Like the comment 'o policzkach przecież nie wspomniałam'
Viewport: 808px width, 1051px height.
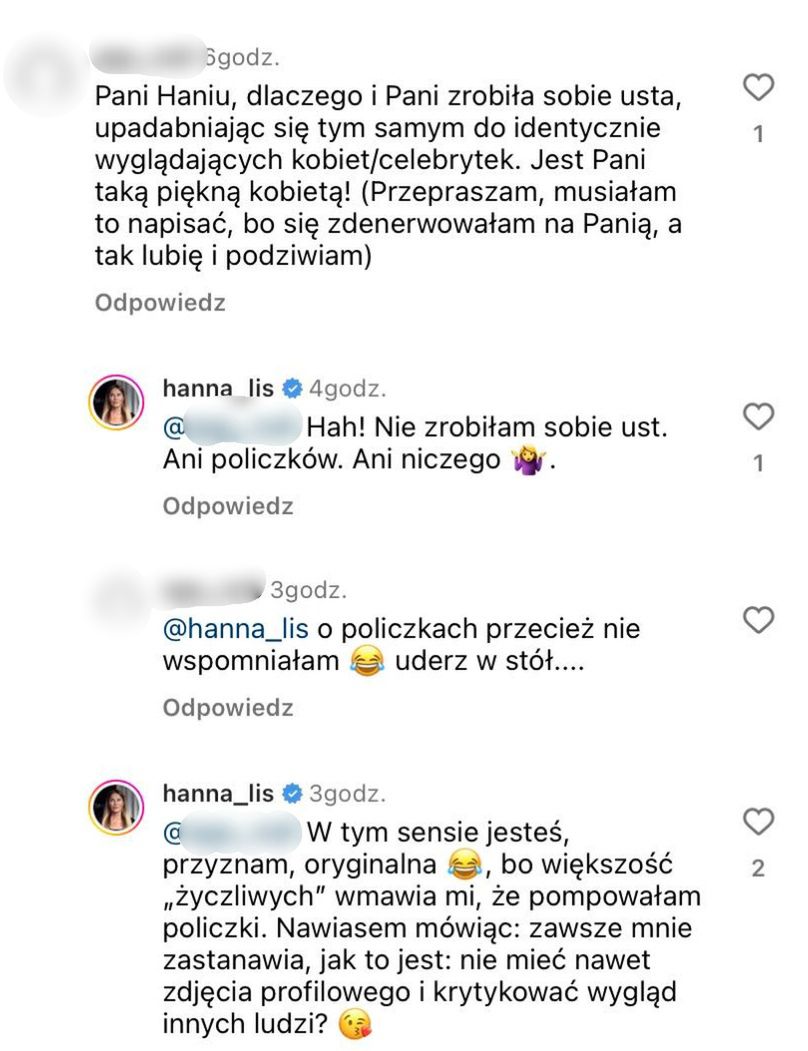tap(760, 620)
